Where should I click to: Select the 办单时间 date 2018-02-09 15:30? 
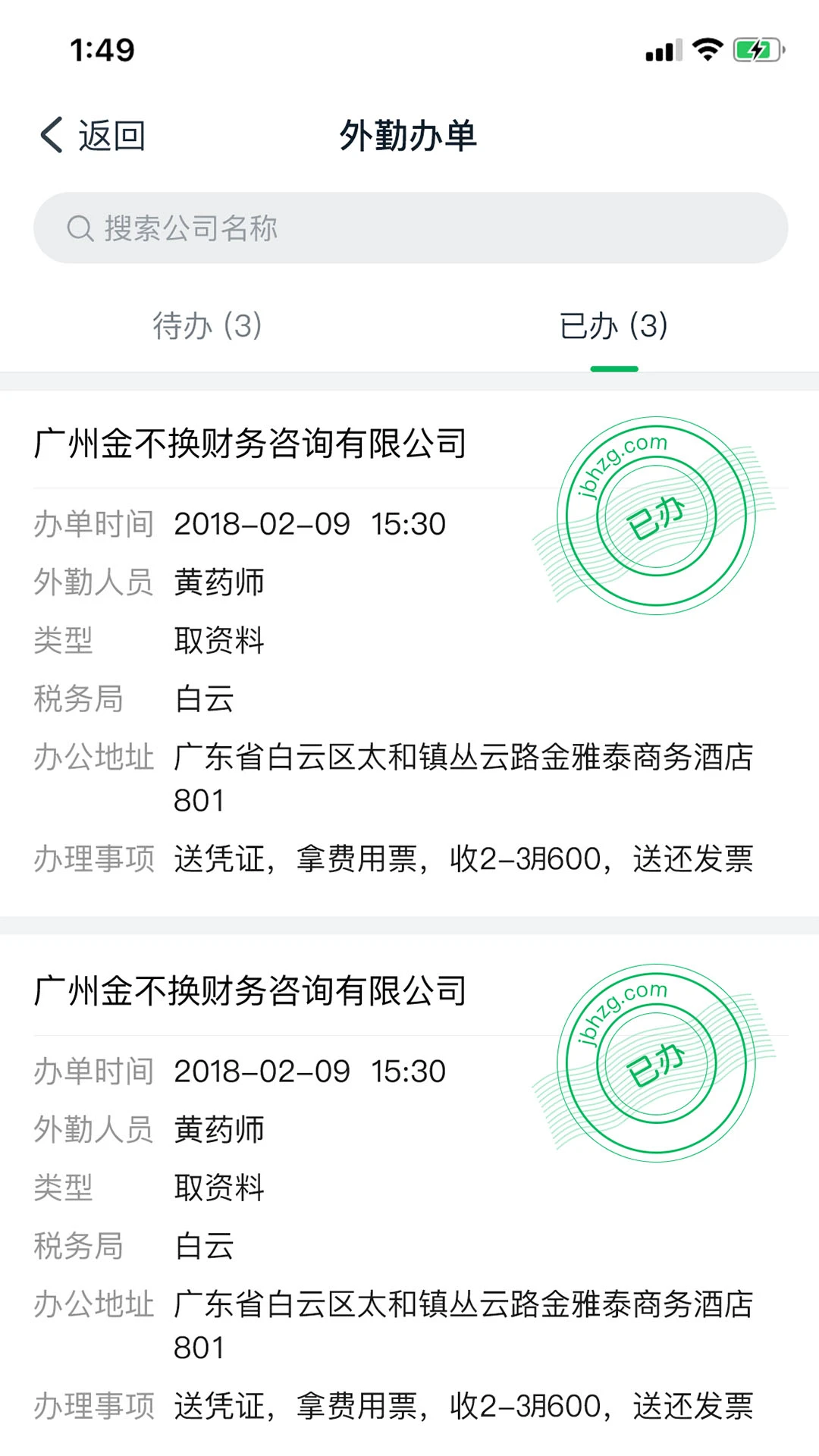coord(309,522)
